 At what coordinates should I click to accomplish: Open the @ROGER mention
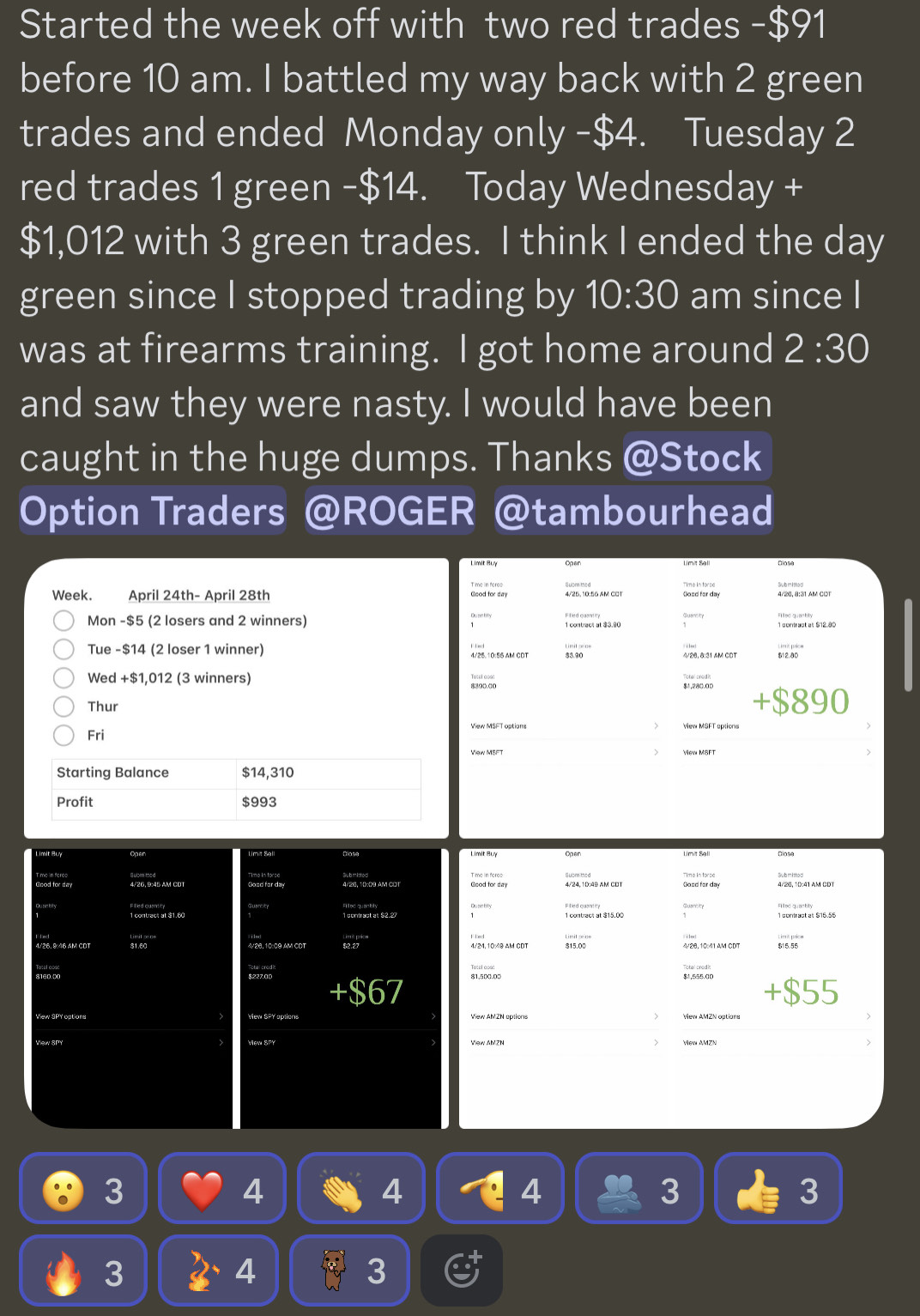[390, 512]
